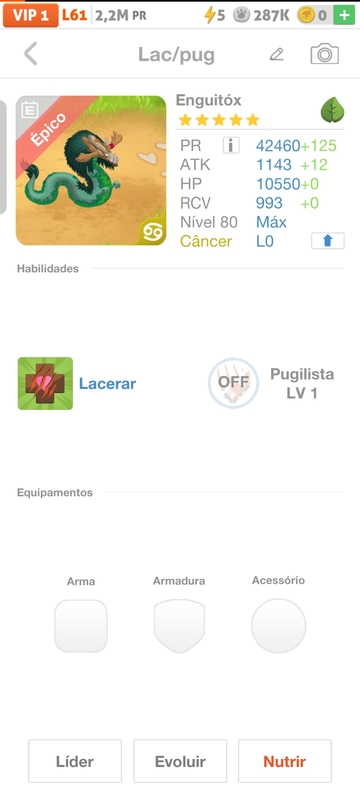The height and width of the screenshot is (800, 360).
Task: Choose Nutrir to feed the monster
Action: point(285,761)
